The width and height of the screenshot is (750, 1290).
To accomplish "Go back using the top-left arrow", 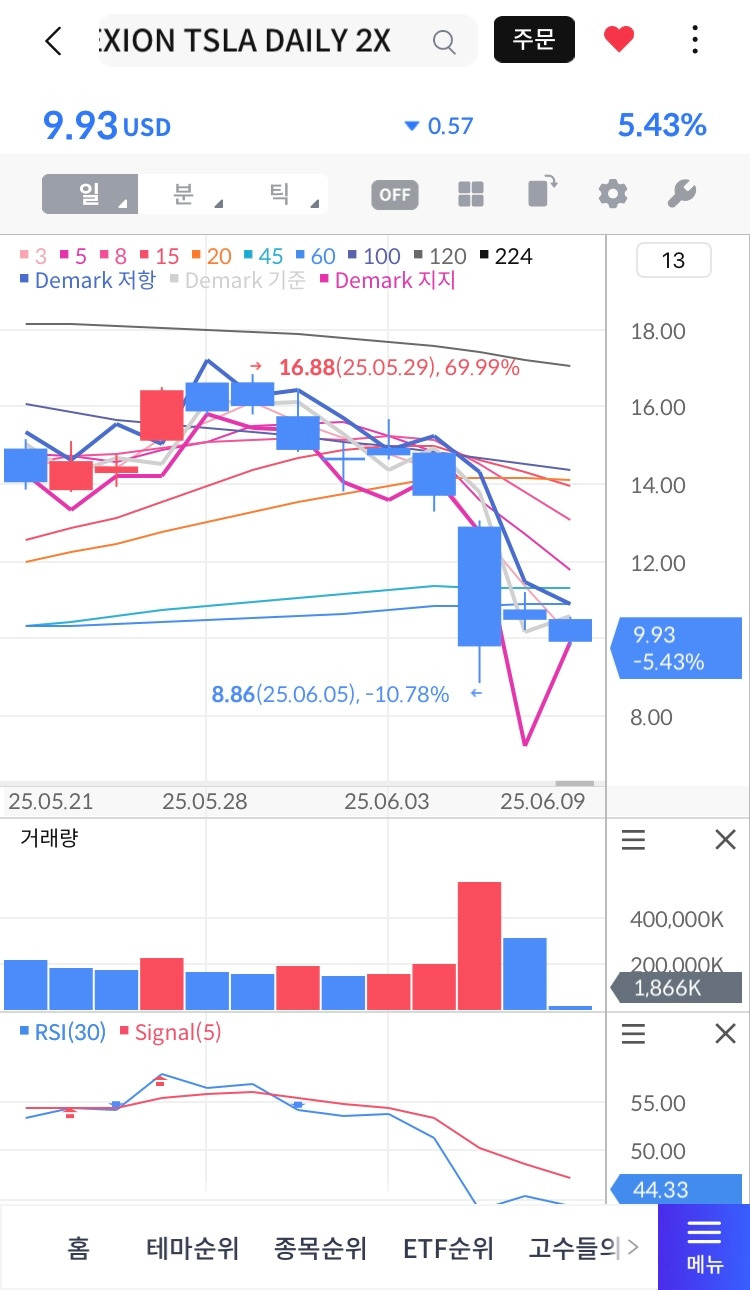I will (53, 41).
